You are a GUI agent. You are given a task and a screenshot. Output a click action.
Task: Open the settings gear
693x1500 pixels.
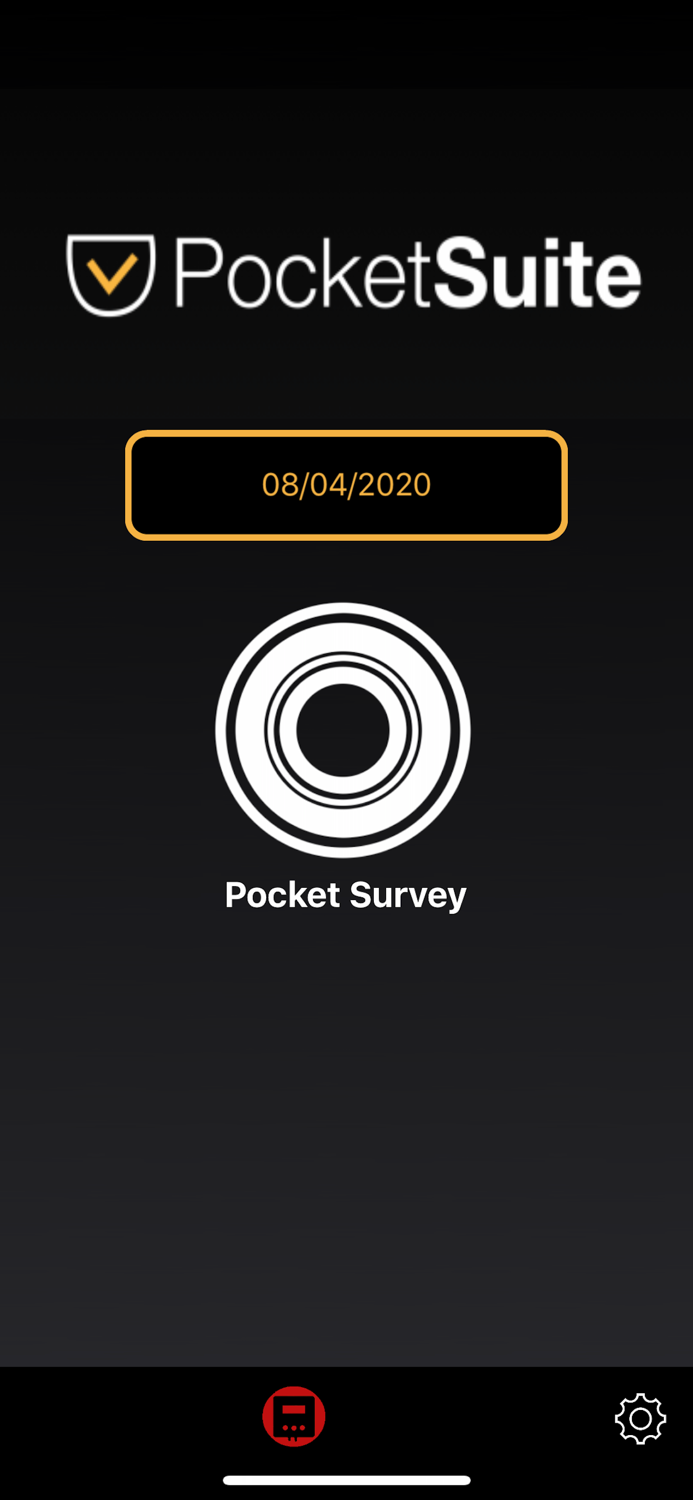pyautogui.click(x=640, y=1418)
